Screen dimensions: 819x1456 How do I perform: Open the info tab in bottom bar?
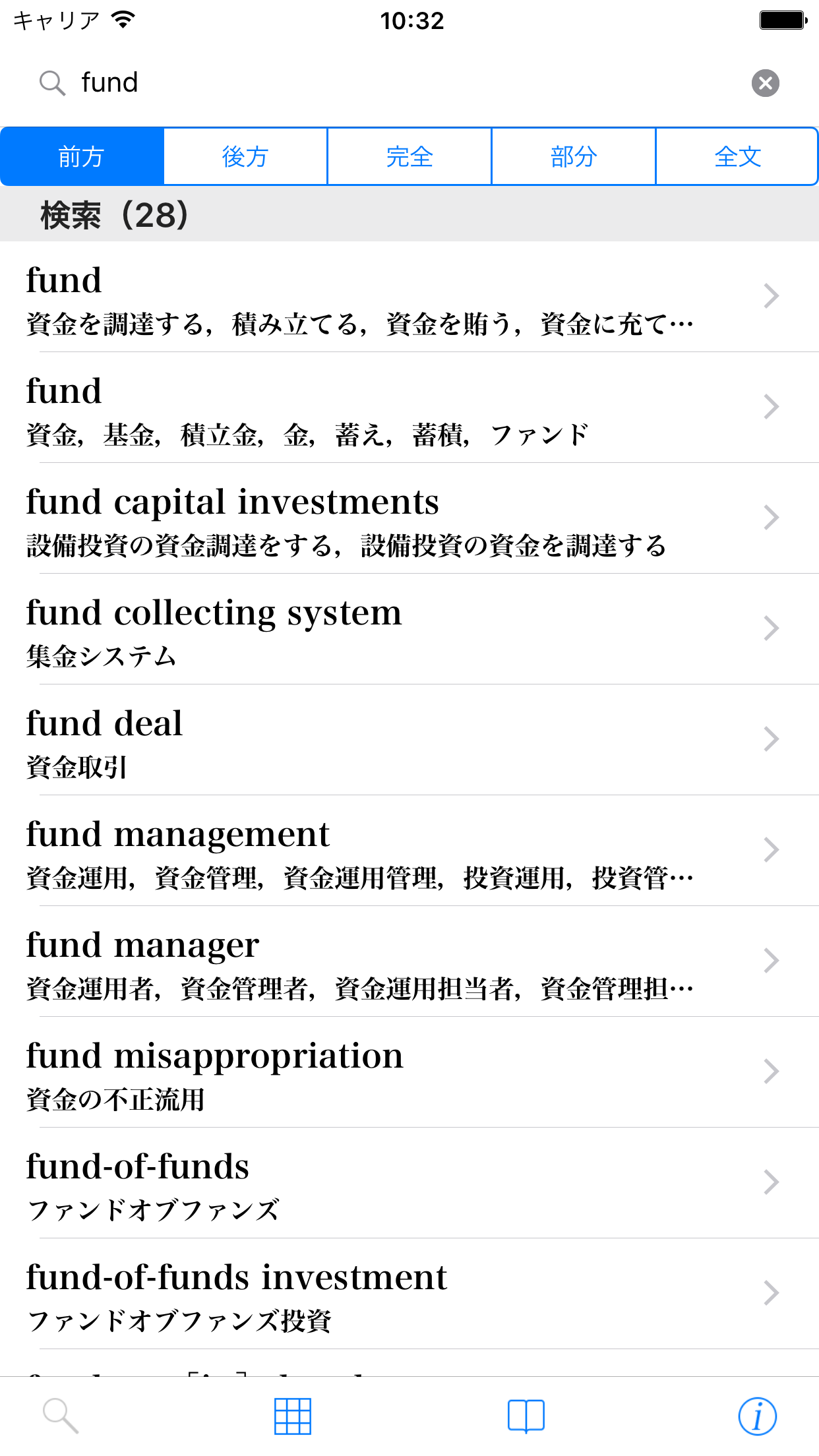click(757, 1416)
